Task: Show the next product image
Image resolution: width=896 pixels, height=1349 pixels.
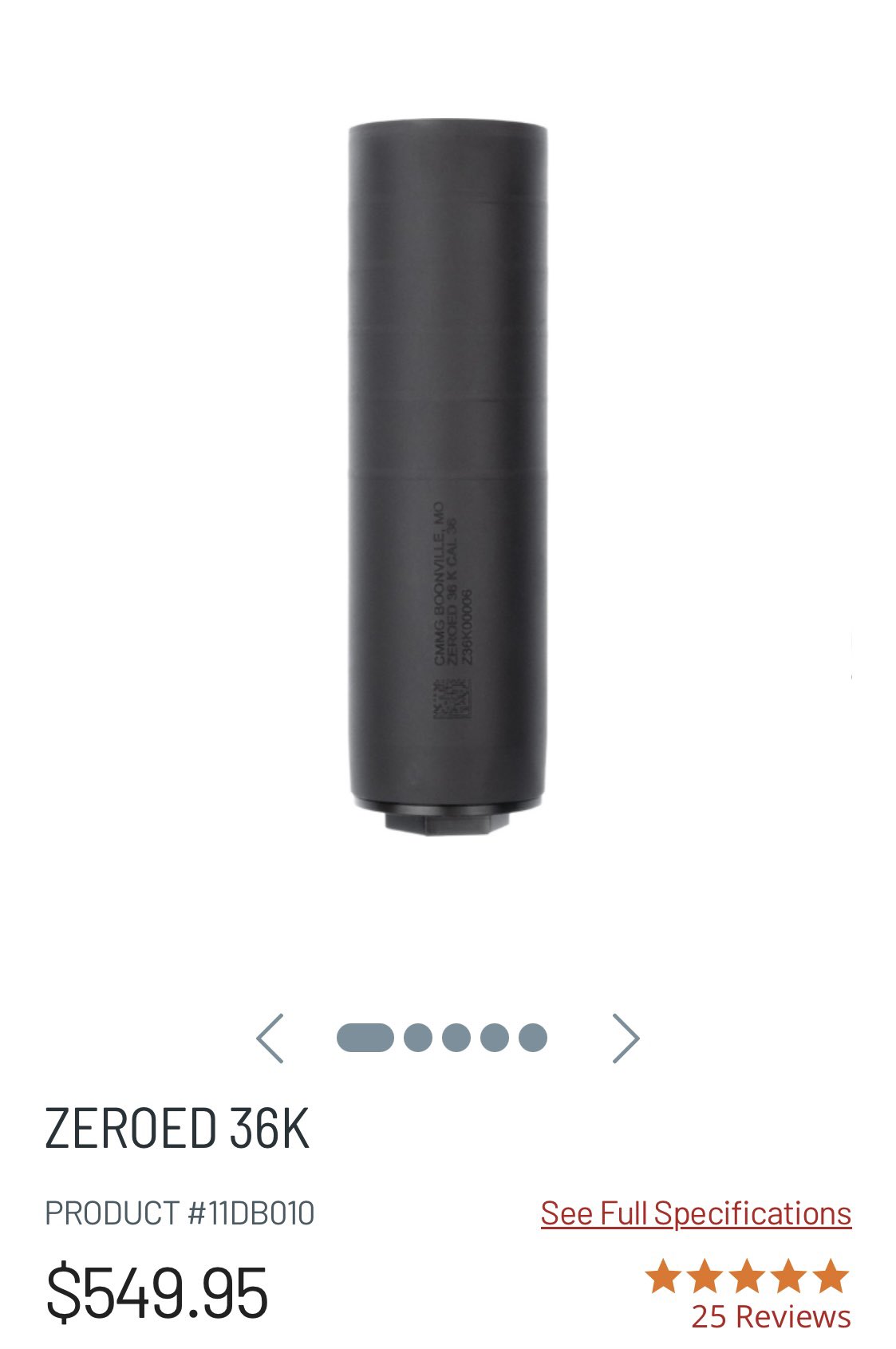Action: click(x=626, y=1038)
